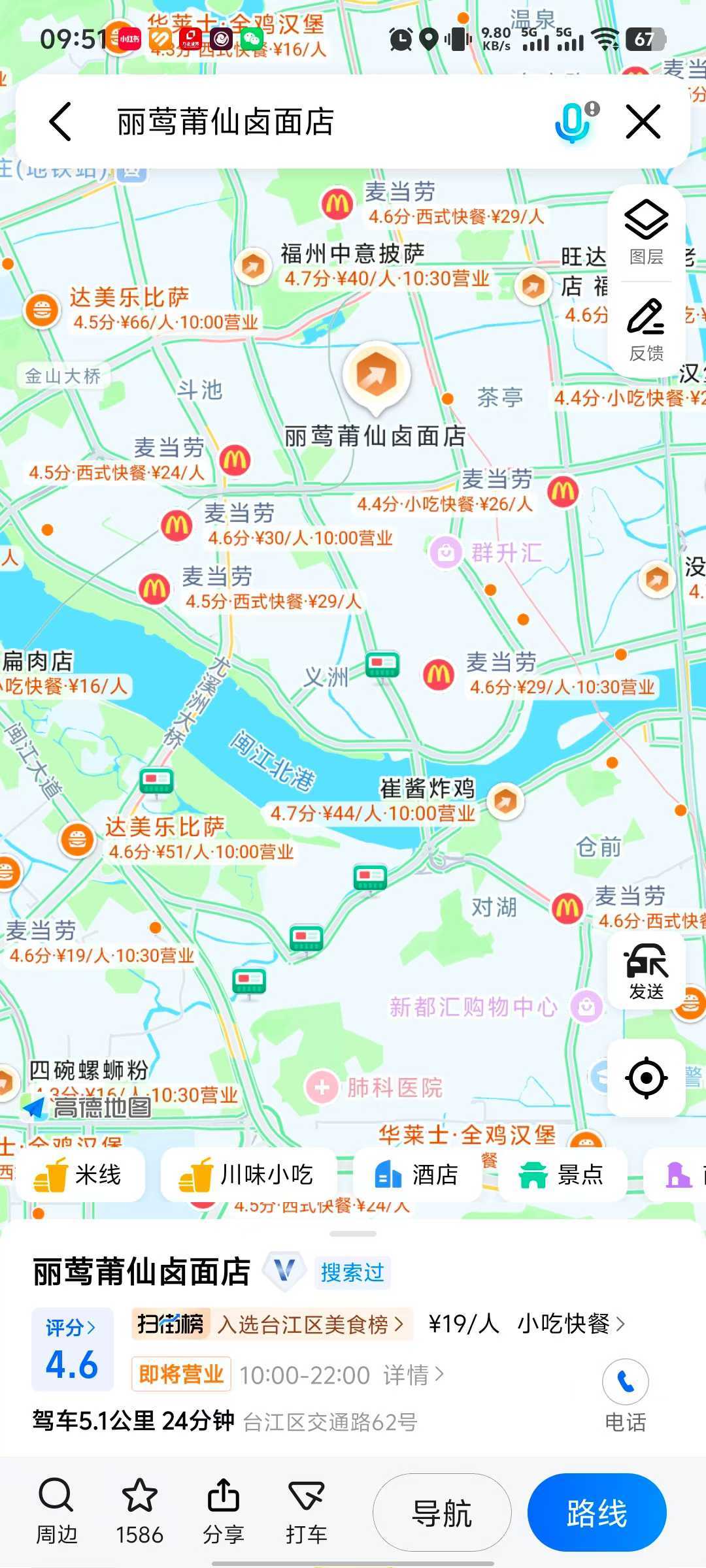Open 反馈 feedback

[x=646, y=330]
